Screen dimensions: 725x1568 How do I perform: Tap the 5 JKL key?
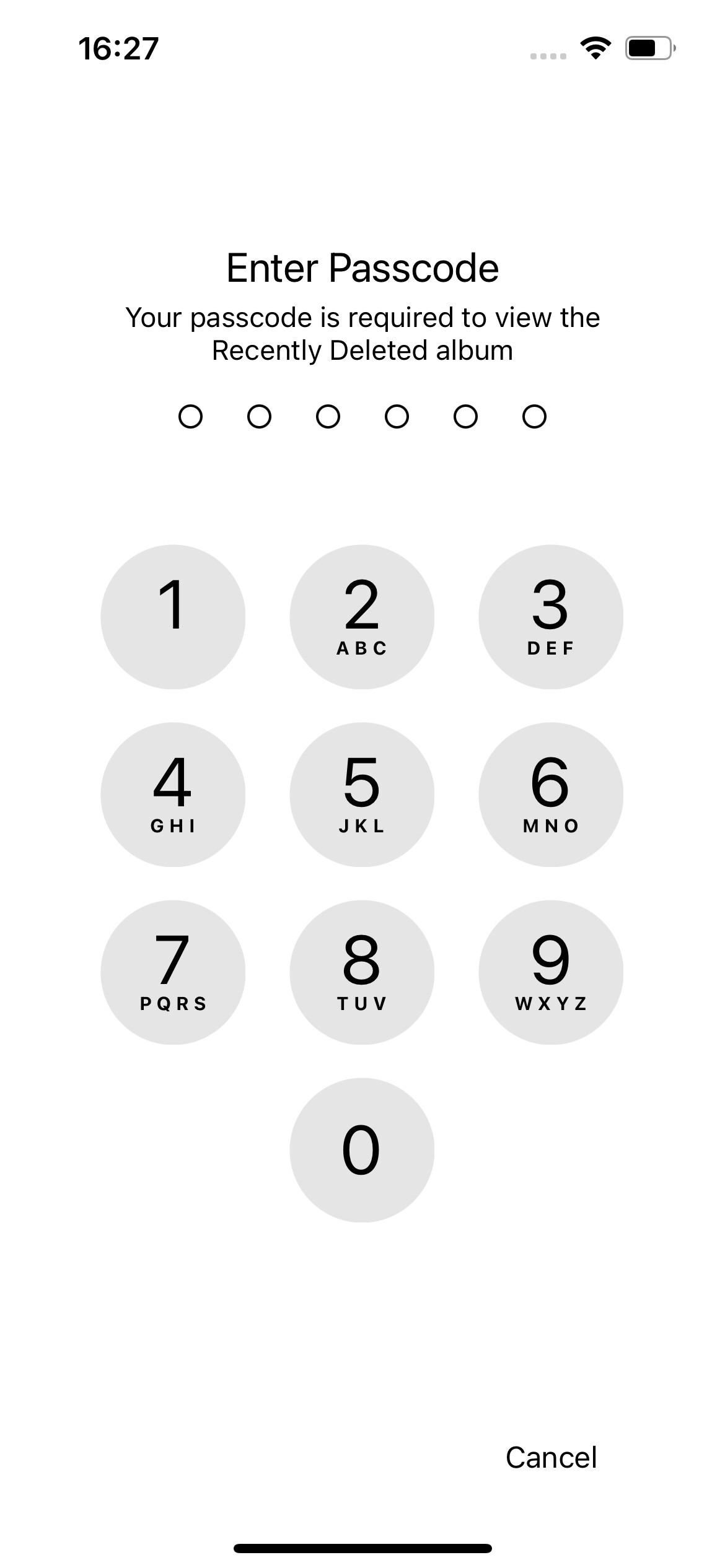[x=362, y=794]
